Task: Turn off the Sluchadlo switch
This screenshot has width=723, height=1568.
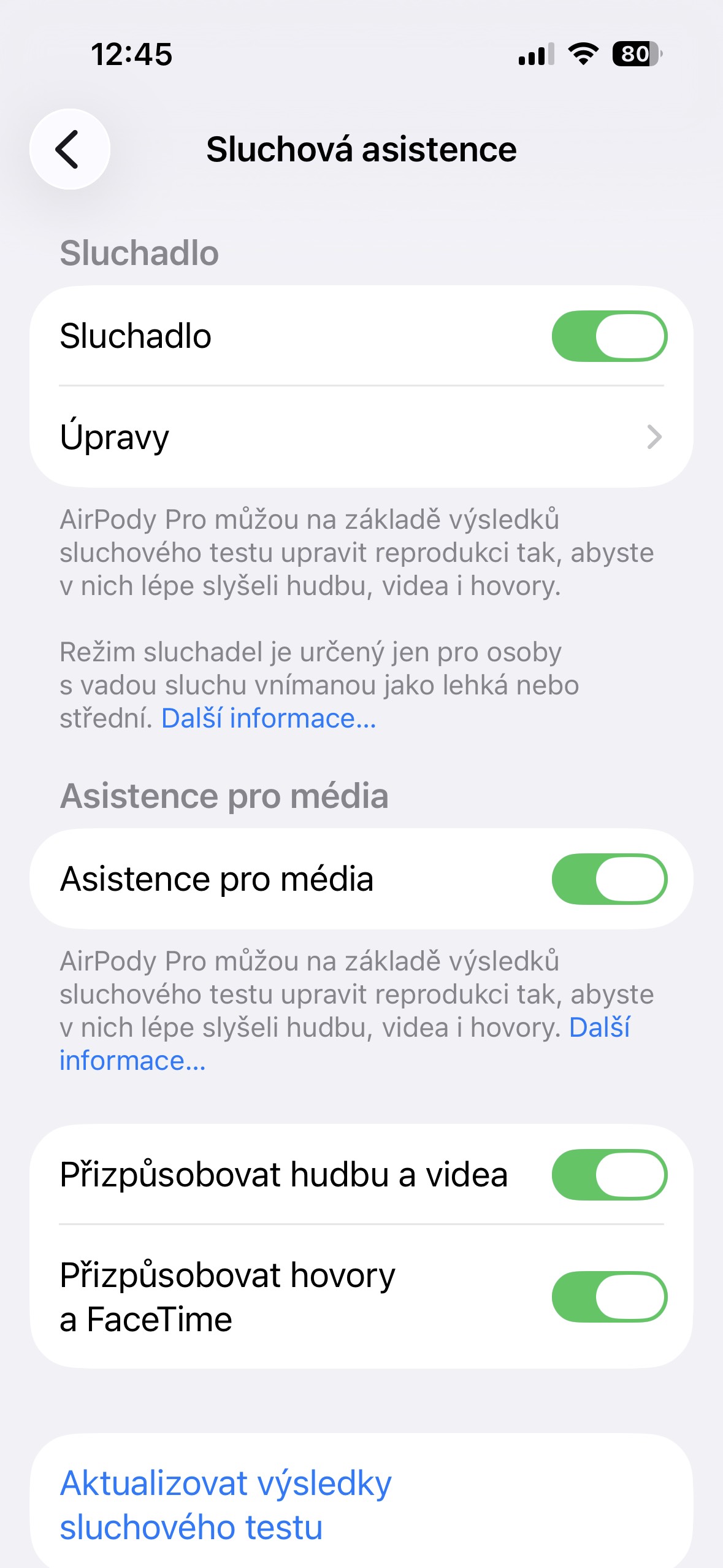Action: pyautogui.click(x=608, y=336)
